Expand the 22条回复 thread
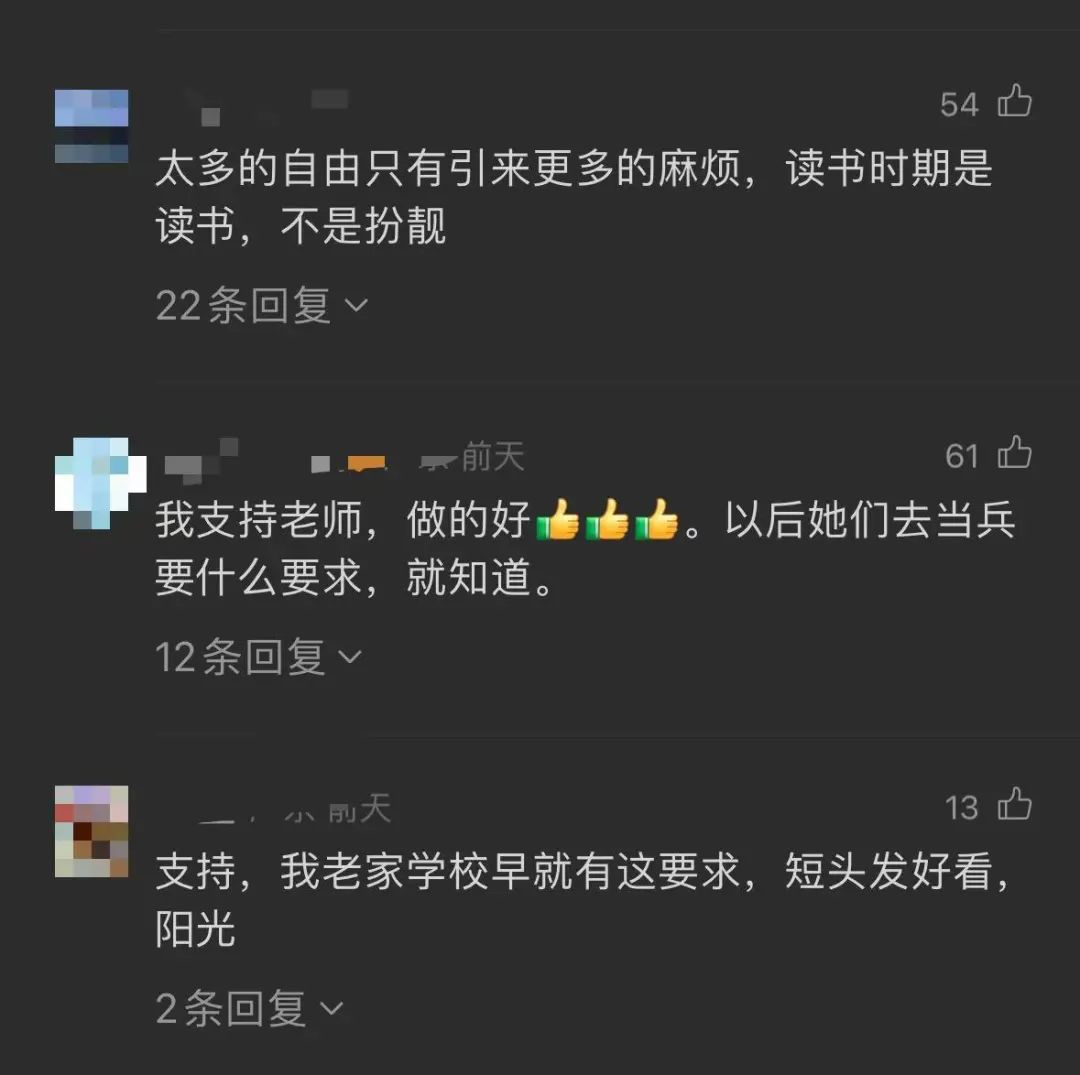This screenshot has height=1075, width=1080. [x=262, y=305]
